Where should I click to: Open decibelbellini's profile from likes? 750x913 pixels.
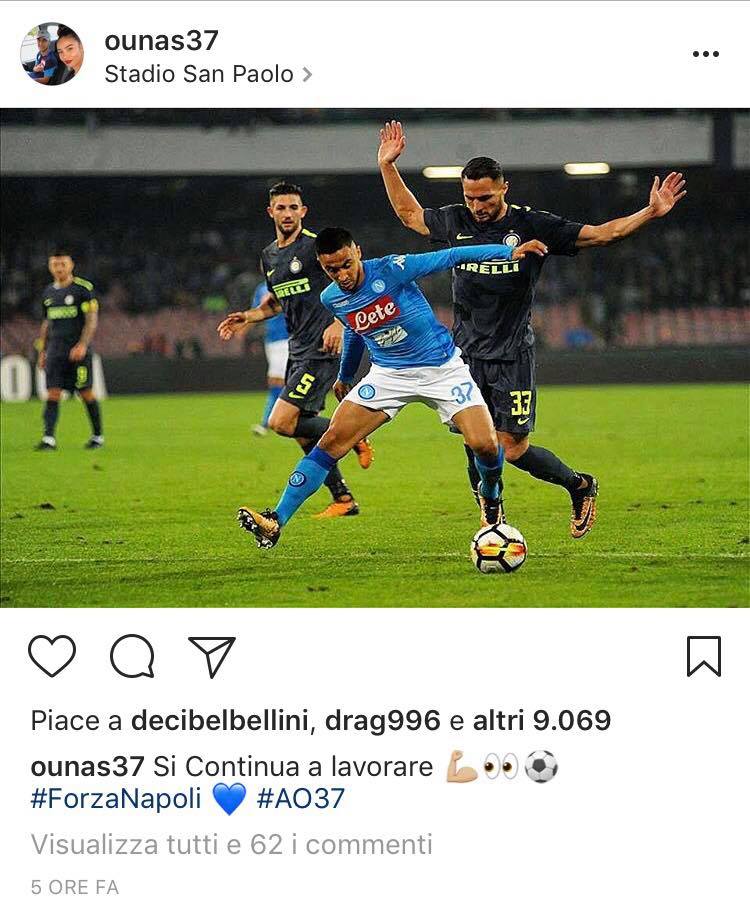tap(220, 720)
